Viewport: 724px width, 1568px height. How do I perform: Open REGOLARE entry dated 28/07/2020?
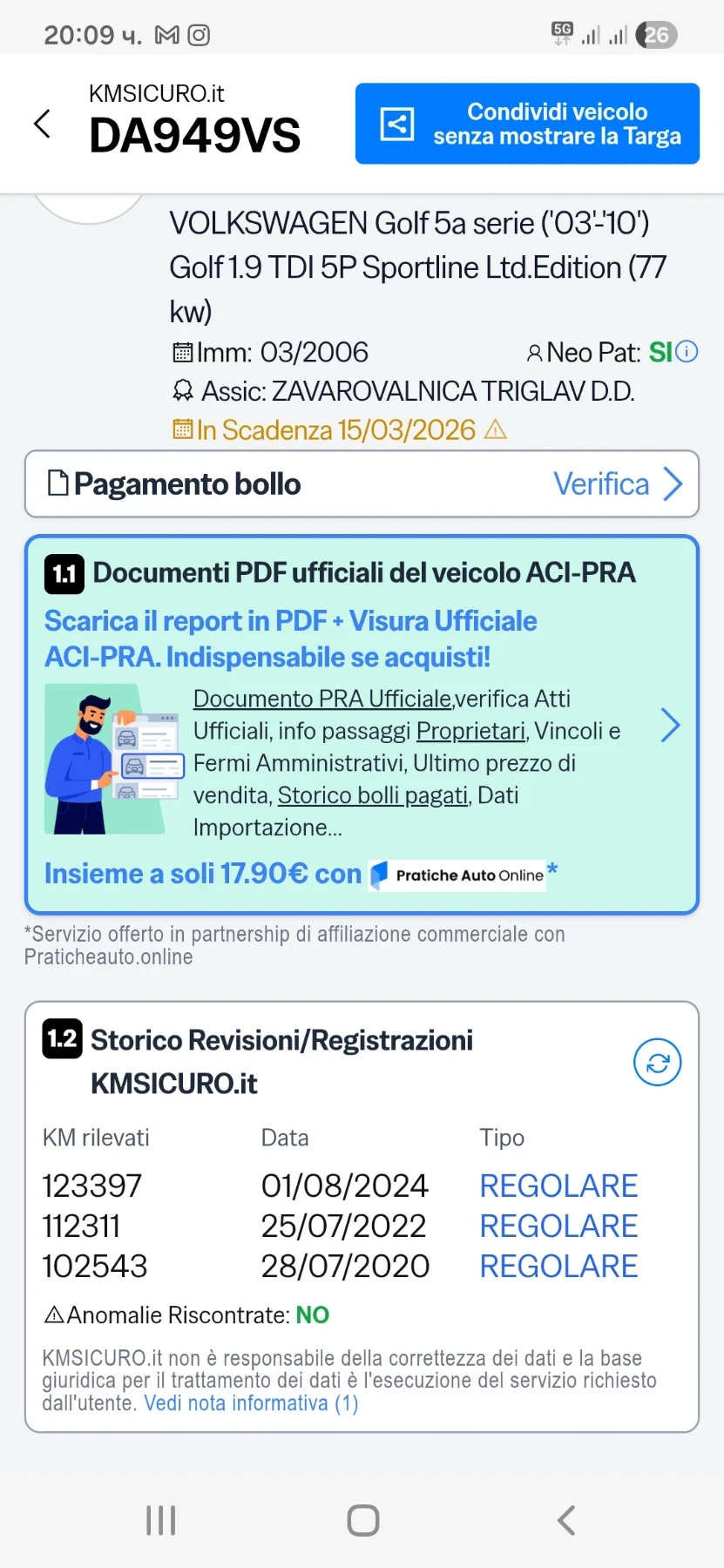[558, 1266]
